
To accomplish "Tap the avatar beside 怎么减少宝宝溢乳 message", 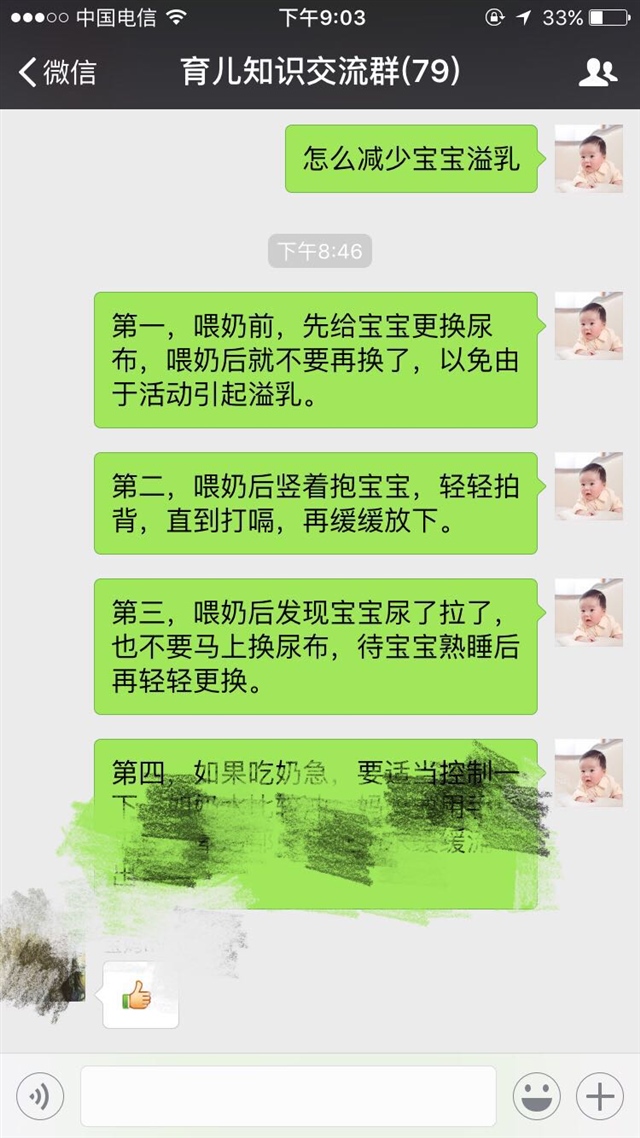I will click(x=588, y=158).
